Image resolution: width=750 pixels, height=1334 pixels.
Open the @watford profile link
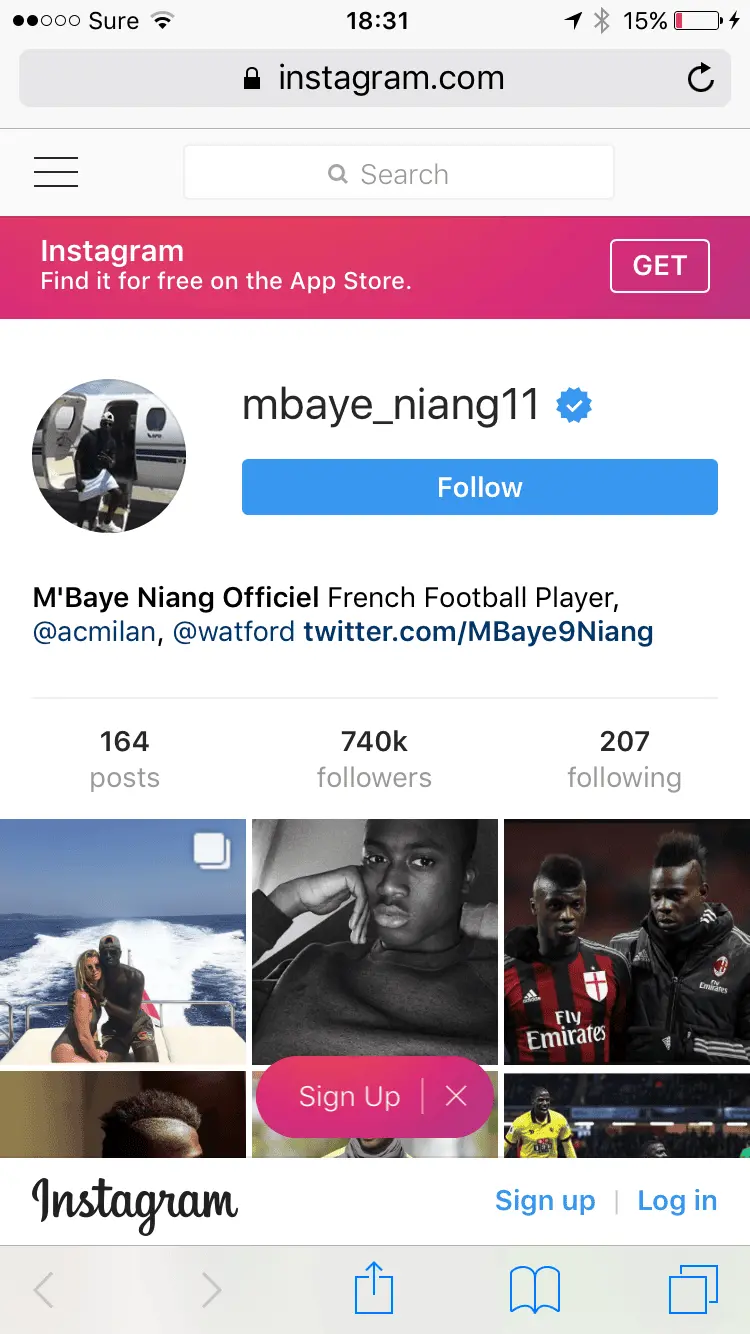coord(233,632)
